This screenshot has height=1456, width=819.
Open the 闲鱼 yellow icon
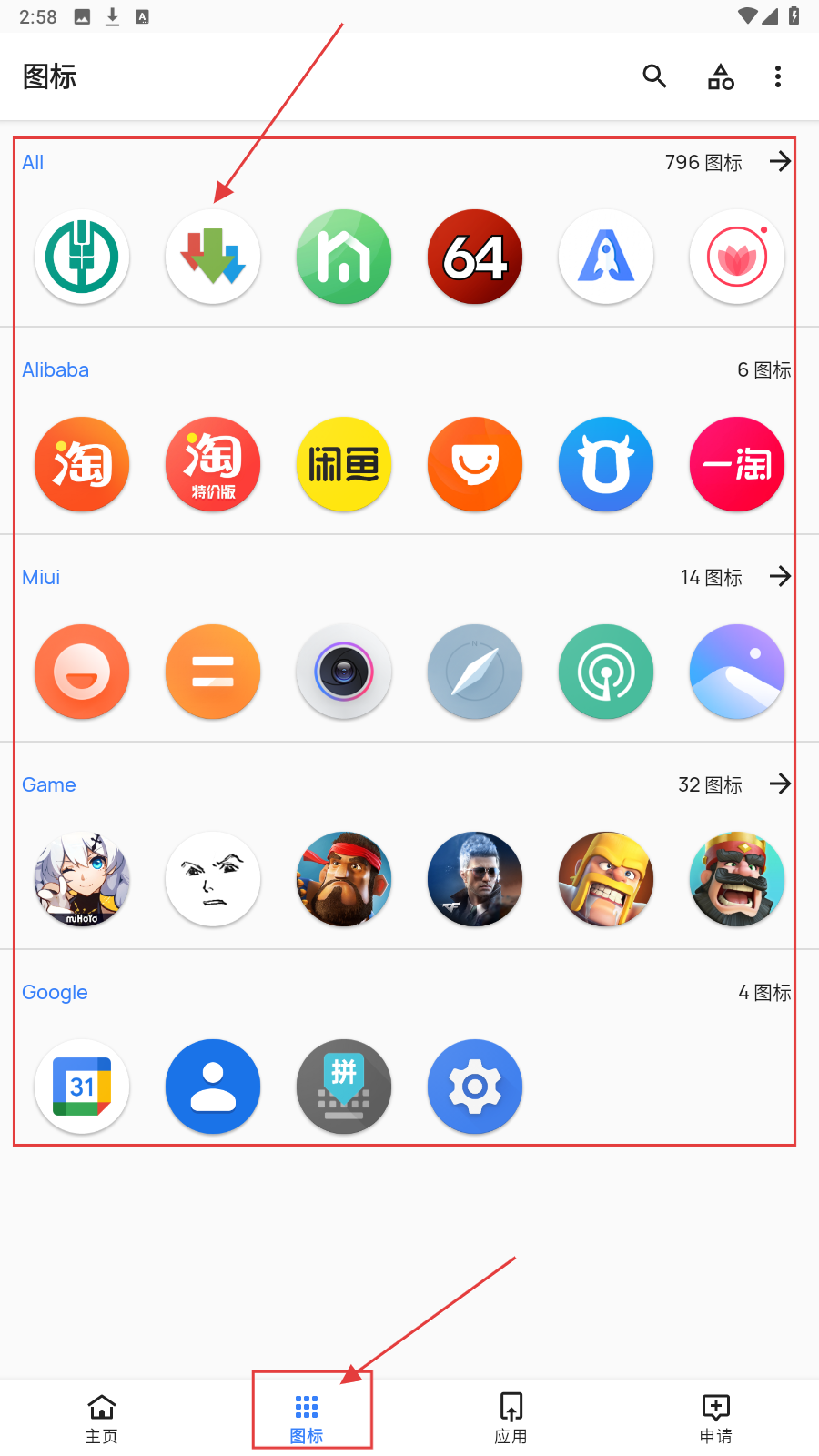(344, 464)
